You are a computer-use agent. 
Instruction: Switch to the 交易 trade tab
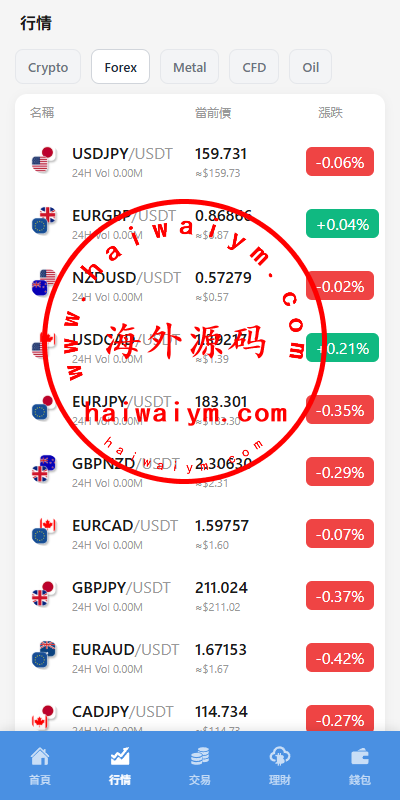coord(200,765)
